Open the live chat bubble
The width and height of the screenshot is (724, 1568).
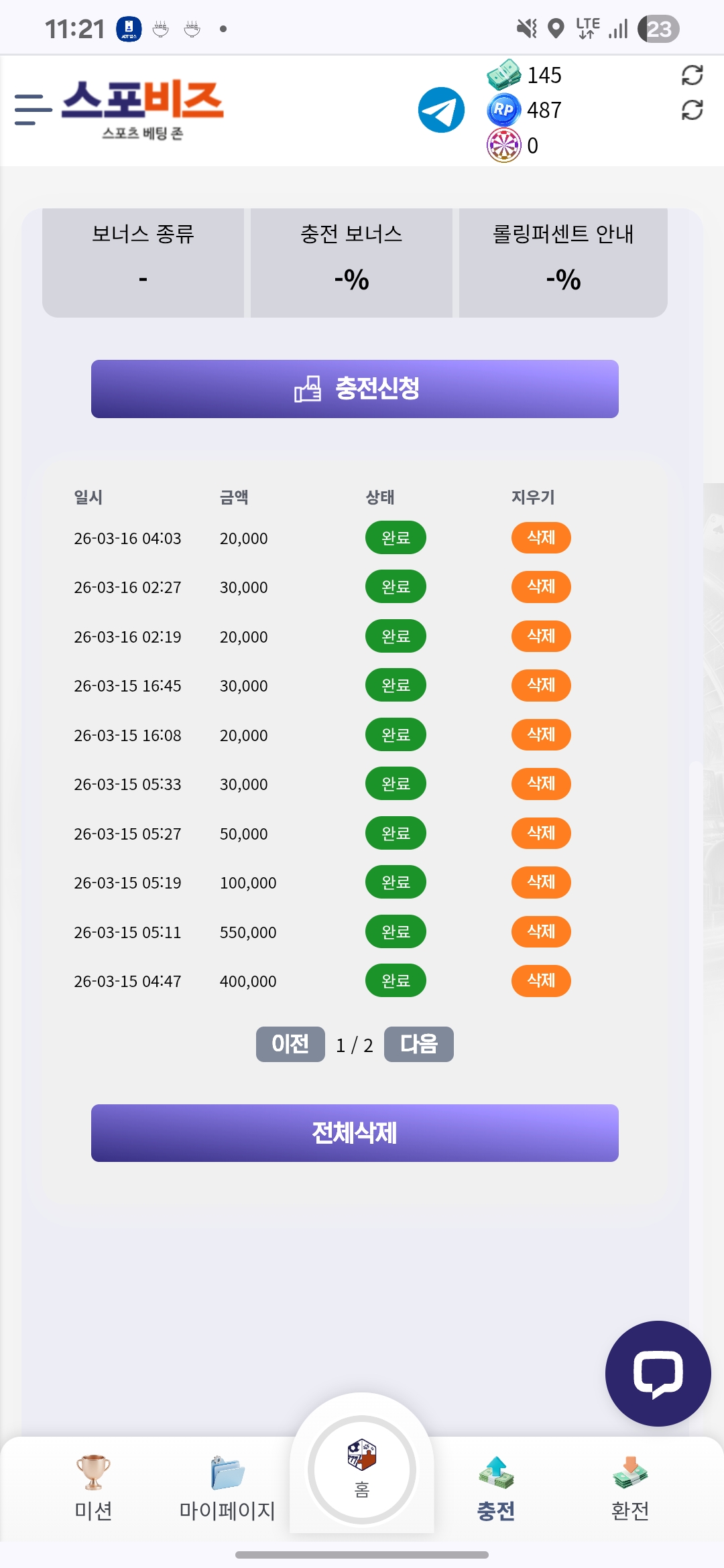tap(658, 1373)
